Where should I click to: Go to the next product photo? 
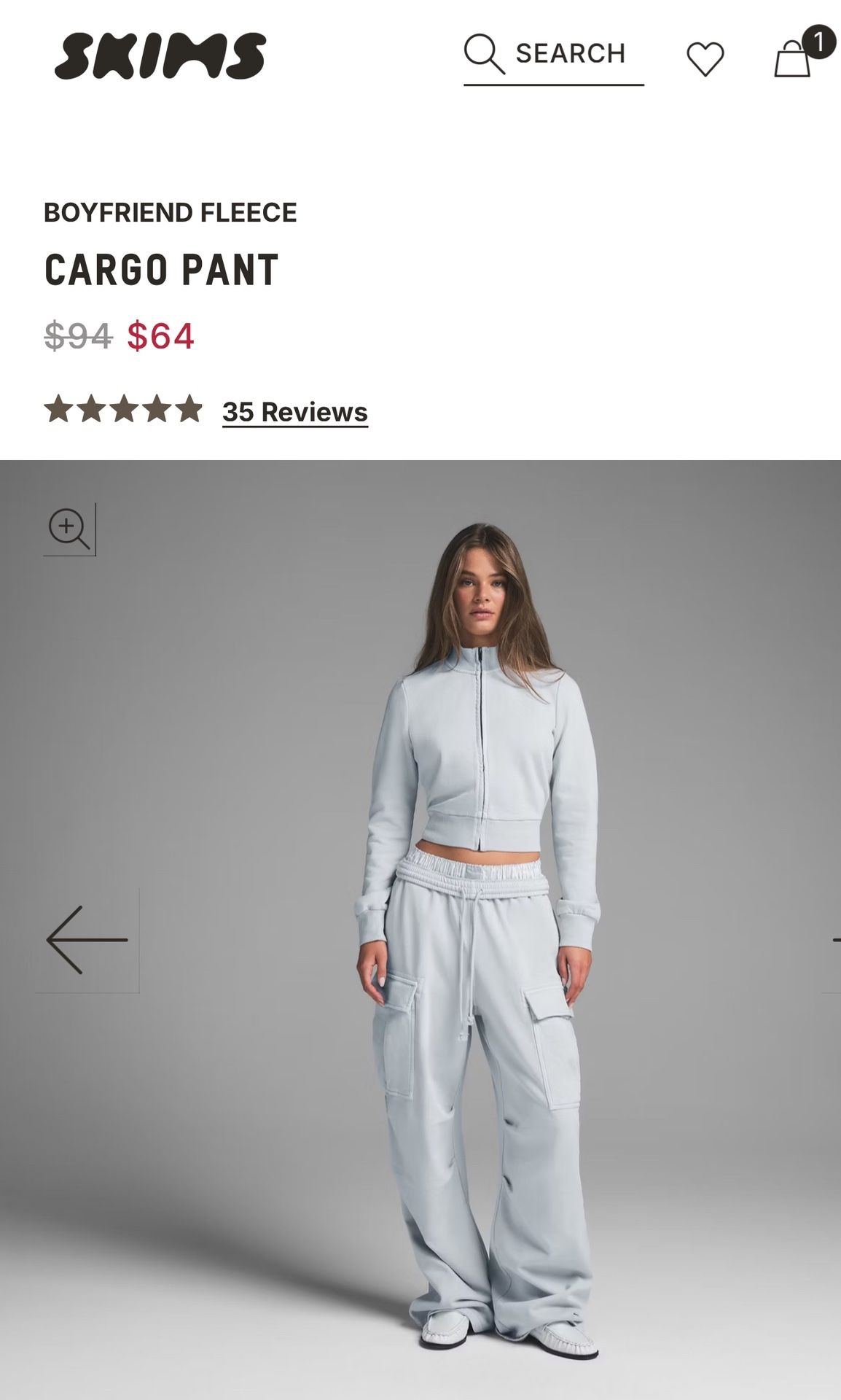834,940
